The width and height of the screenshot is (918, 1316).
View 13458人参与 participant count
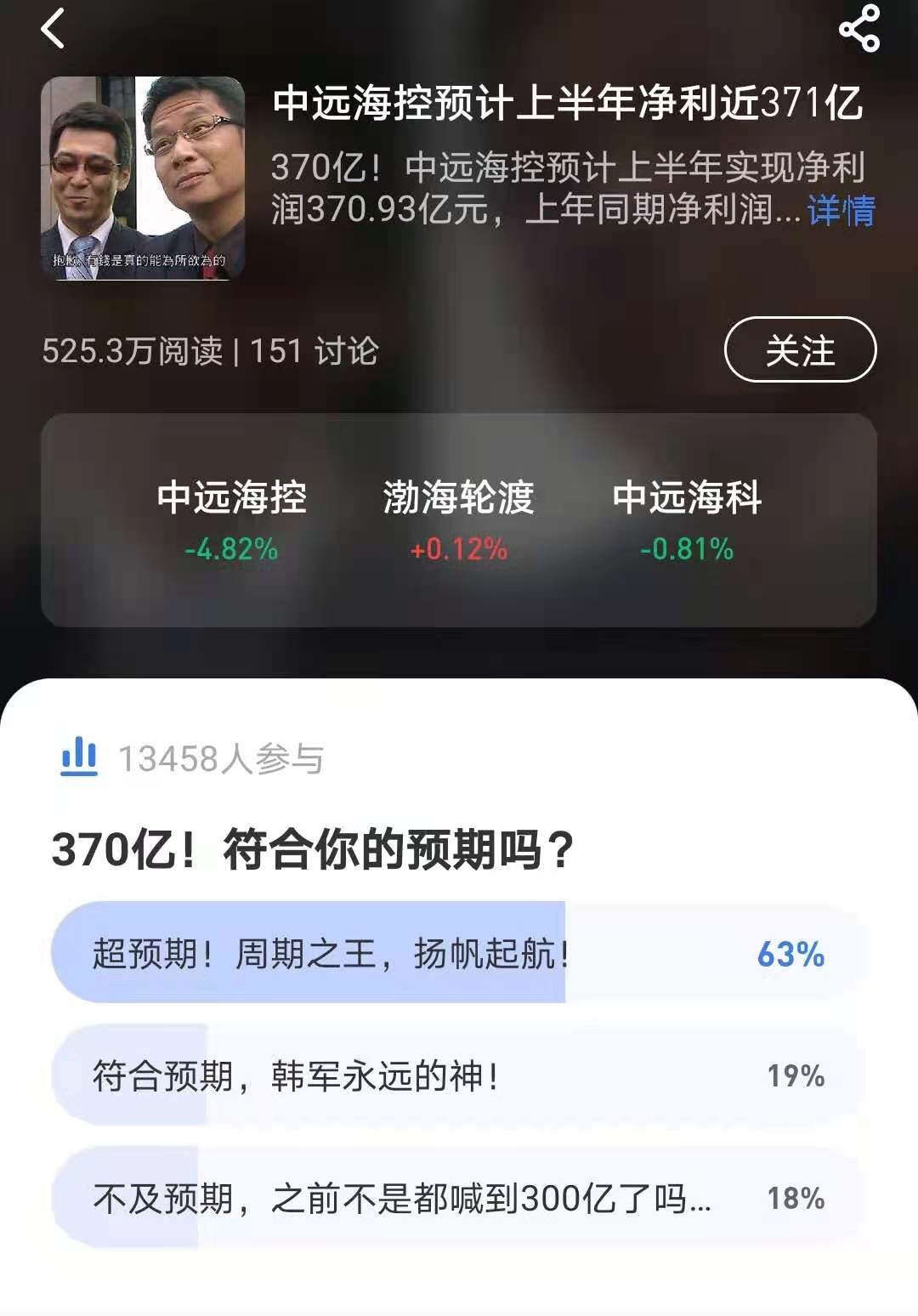coord(224,755)
